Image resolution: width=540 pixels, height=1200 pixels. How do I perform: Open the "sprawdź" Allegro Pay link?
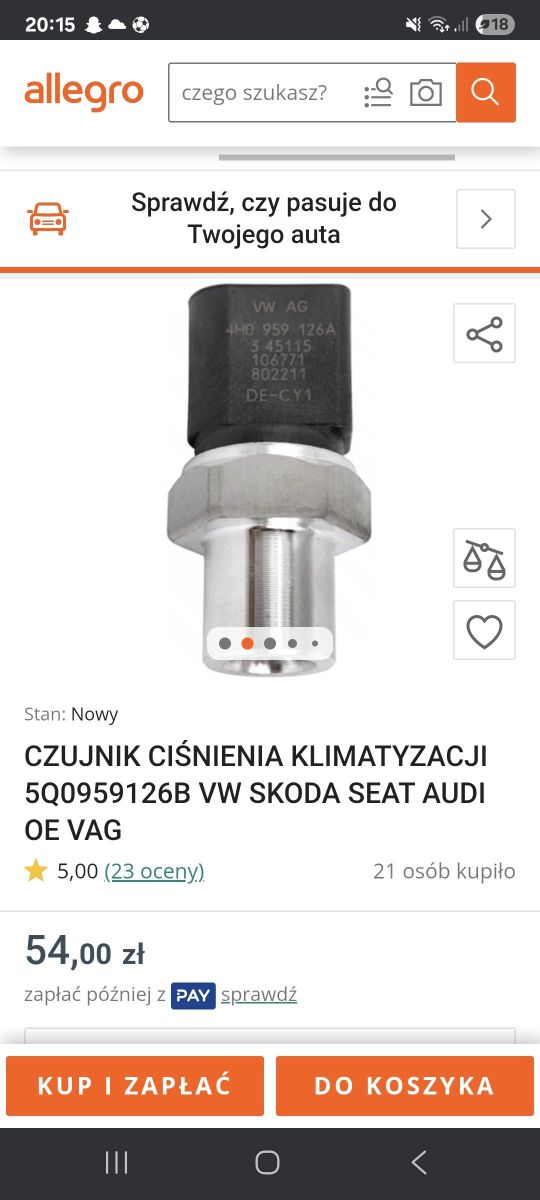(x=259, y=995)
